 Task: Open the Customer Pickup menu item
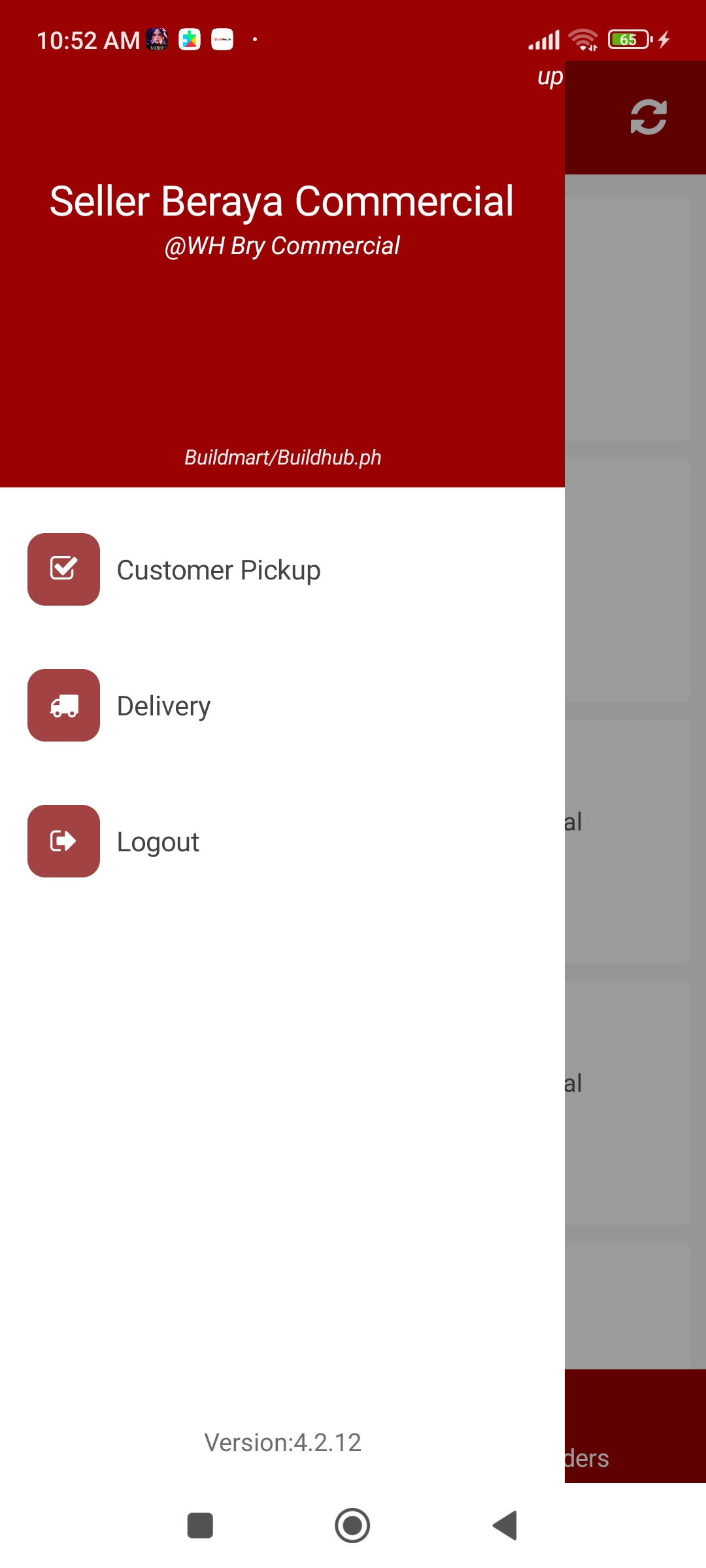pyautogui.click(x=218, y=570)
